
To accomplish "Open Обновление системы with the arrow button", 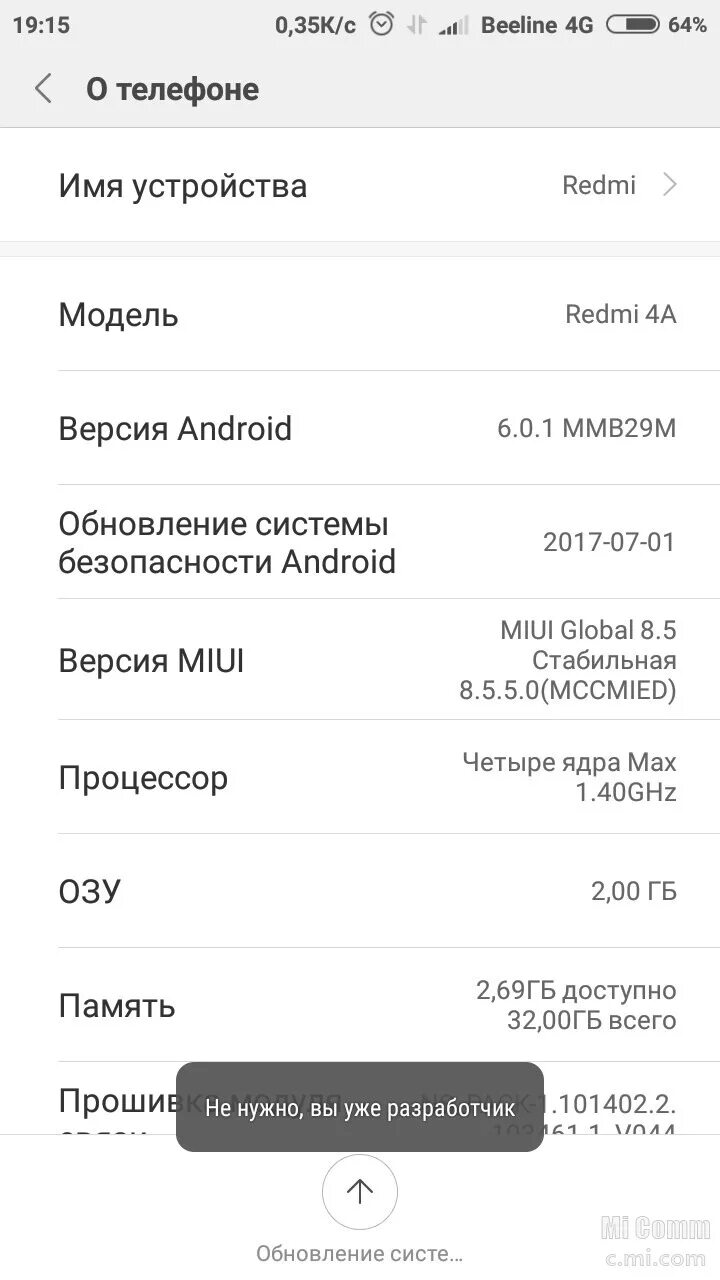I will (x=360, y=1191).
